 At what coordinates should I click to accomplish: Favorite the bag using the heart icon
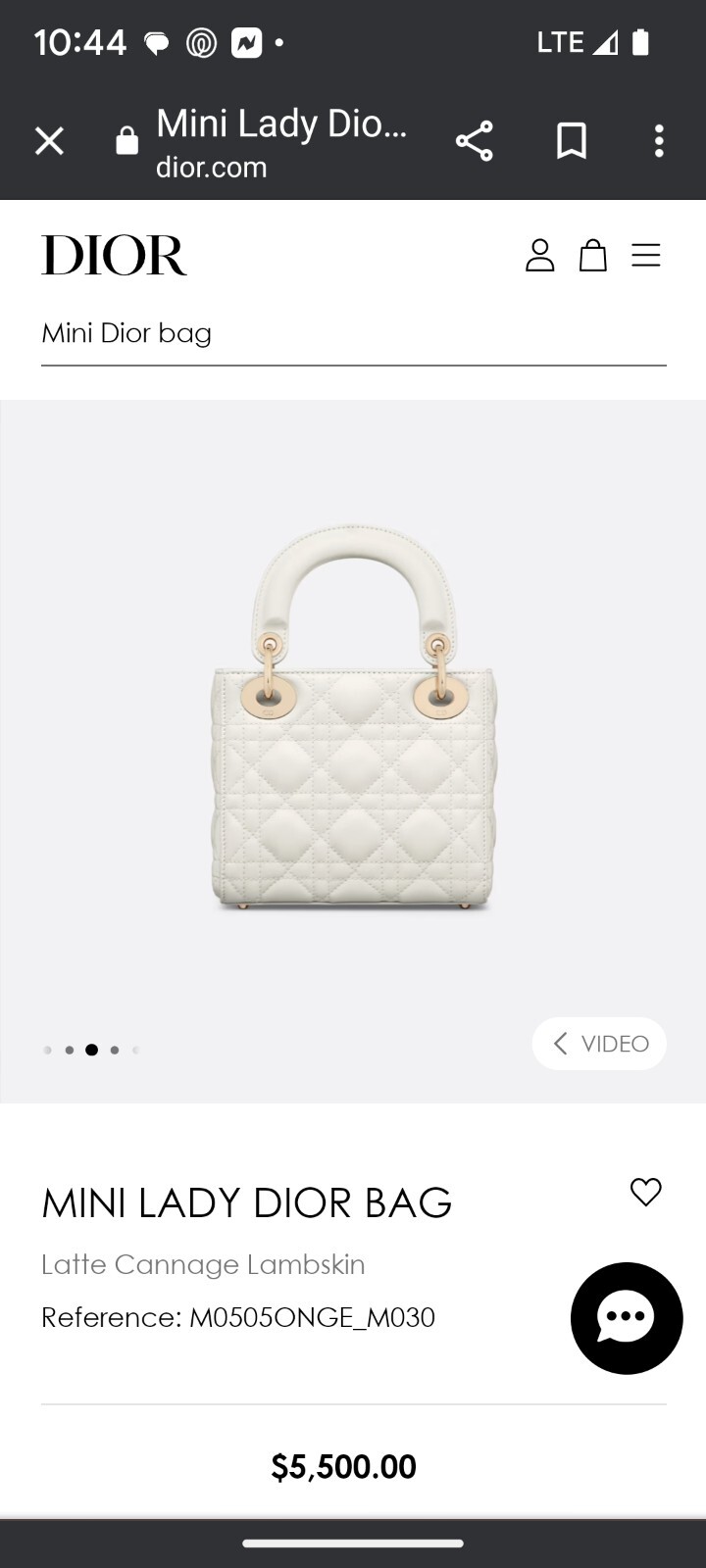pyautogui.click(x=645, y=1193)
